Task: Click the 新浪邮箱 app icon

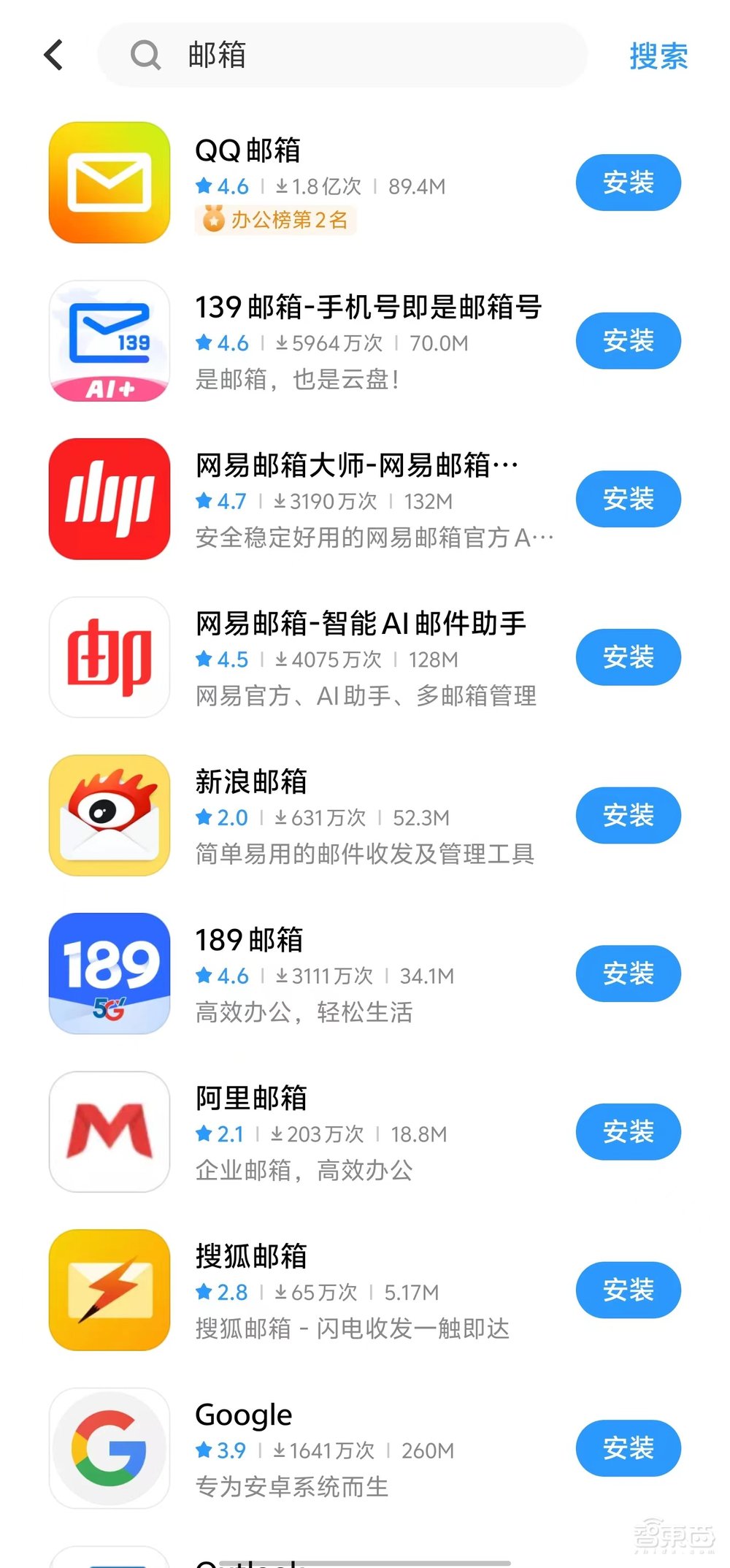Action: click(109, 815)
